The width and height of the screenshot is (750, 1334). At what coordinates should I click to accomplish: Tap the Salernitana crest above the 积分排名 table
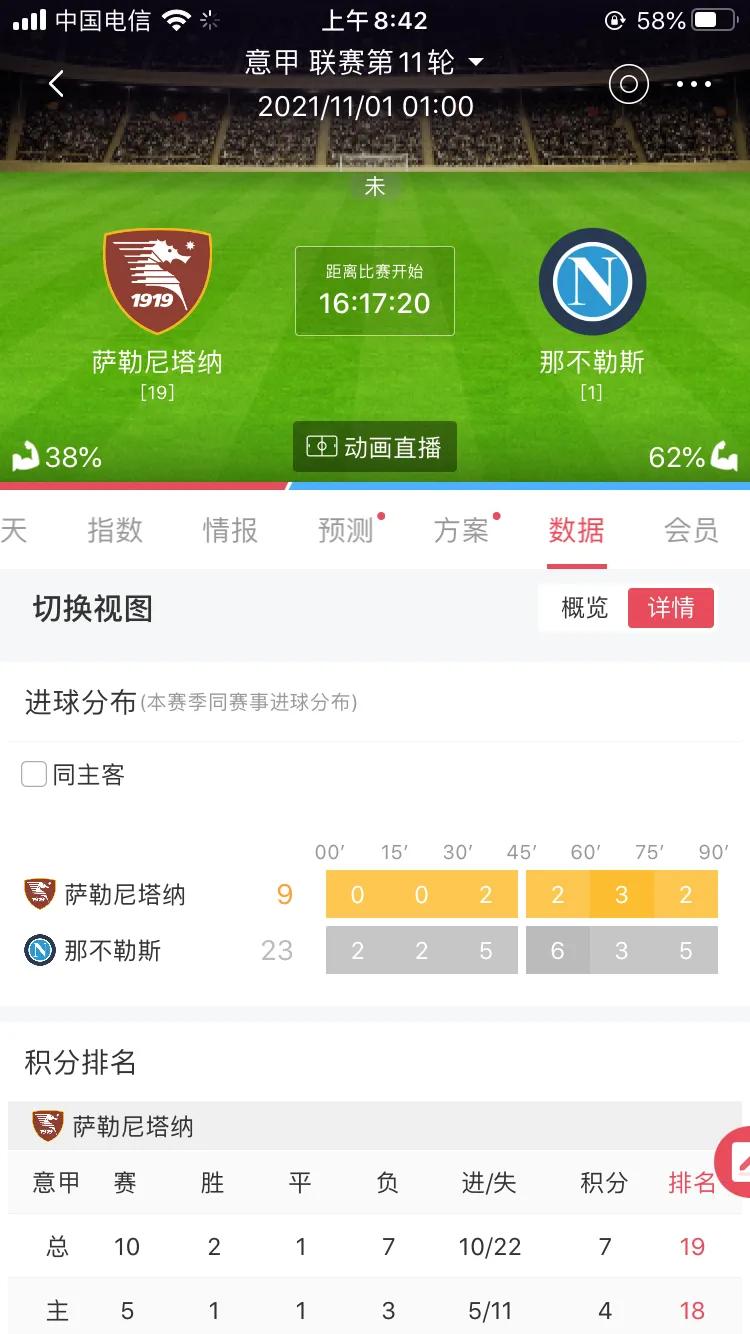pos(47,1125)
